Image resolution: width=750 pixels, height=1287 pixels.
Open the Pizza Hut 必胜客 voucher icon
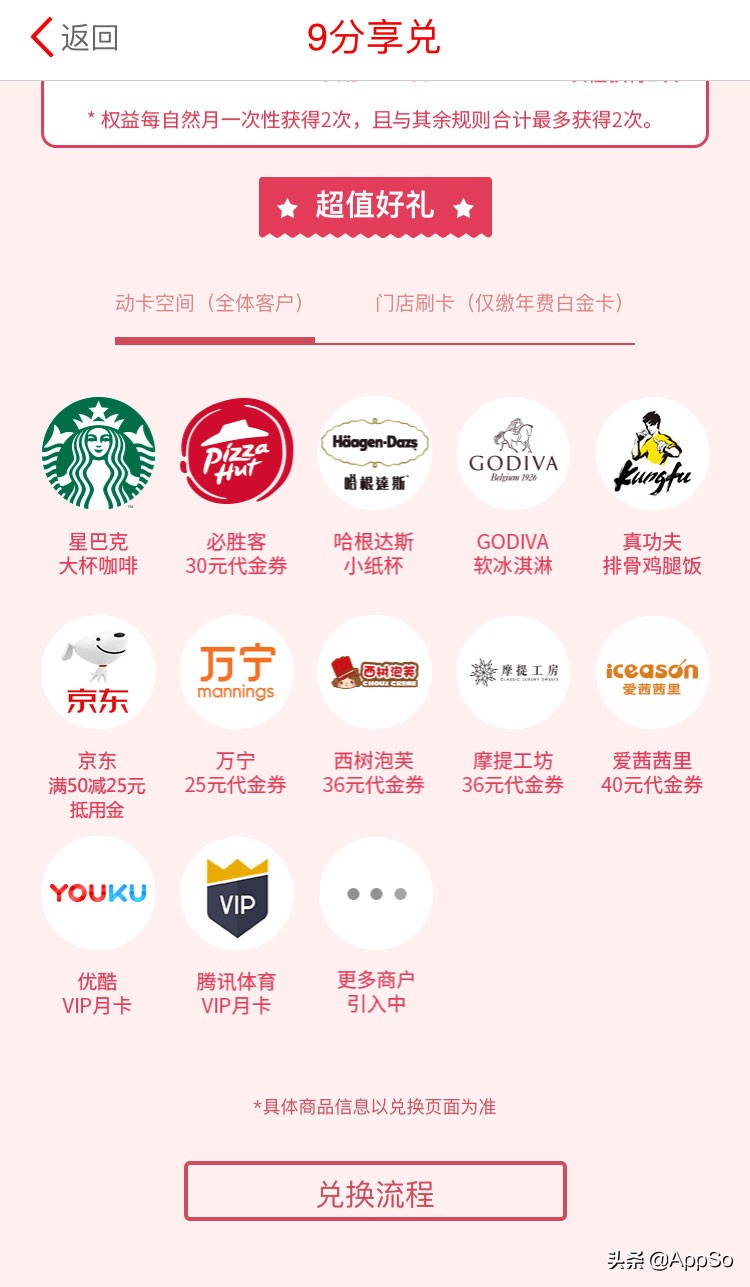236,453
